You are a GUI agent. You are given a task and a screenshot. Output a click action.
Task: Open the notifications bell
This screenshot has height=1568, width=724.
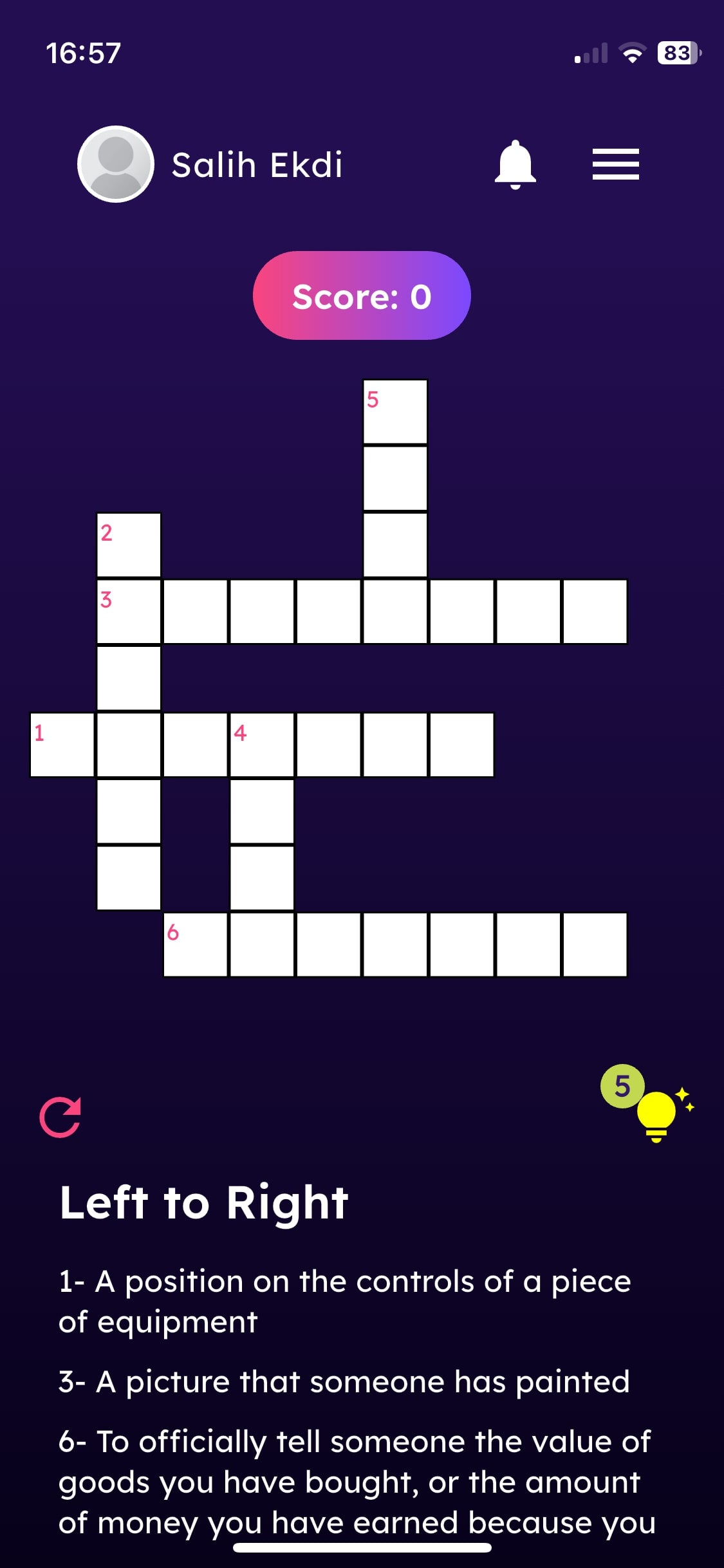click(515, 164)
